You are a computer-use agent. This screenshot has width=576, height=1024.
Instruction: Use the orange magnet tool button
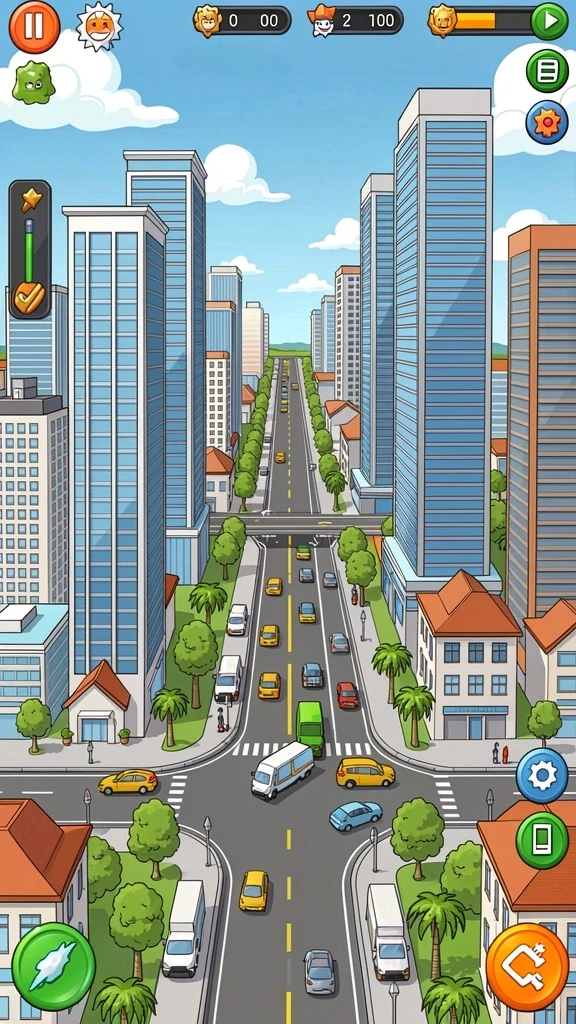(527, 967)
